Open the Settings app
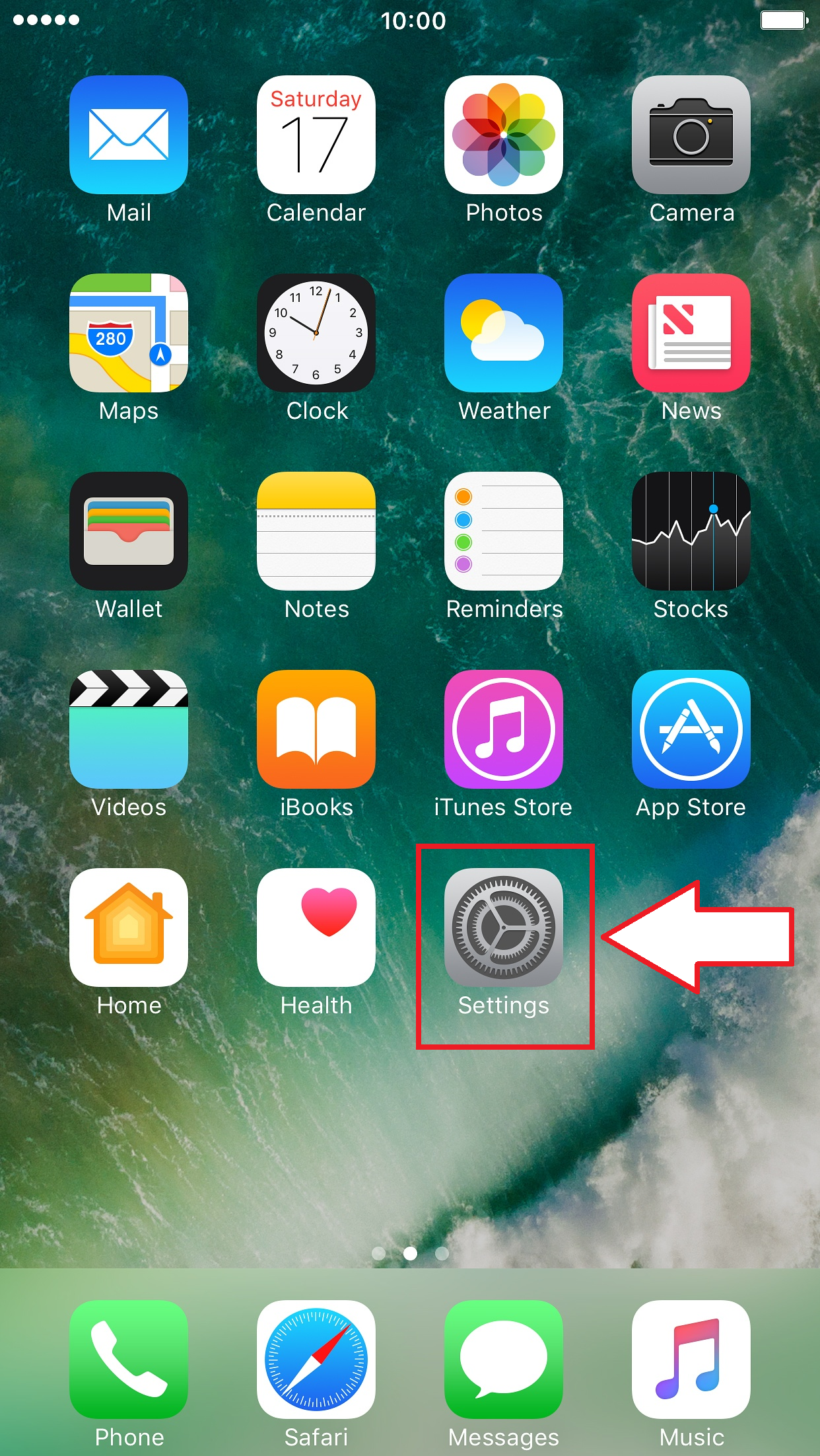 tap(504, 928)
